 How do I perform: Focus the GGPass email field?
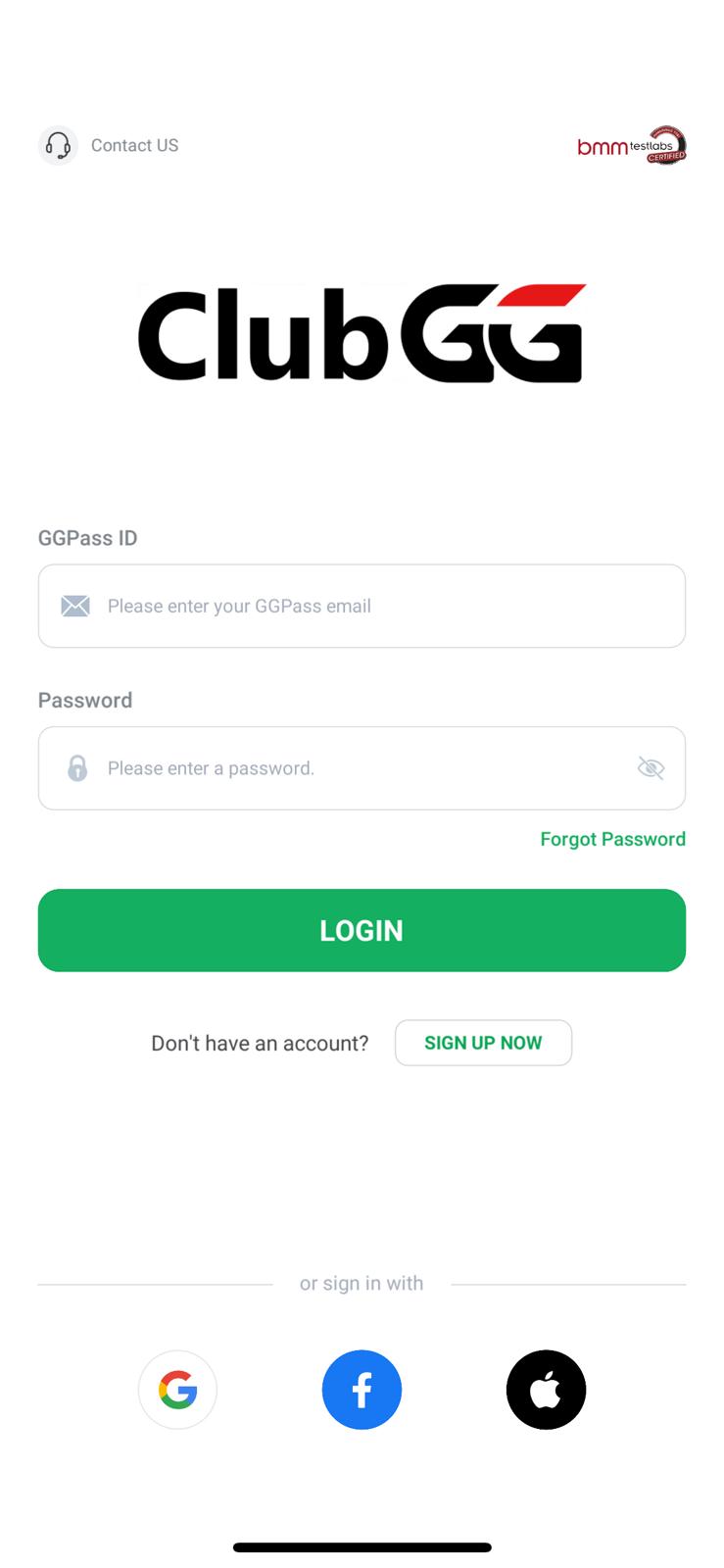click(x=362, y=606)
